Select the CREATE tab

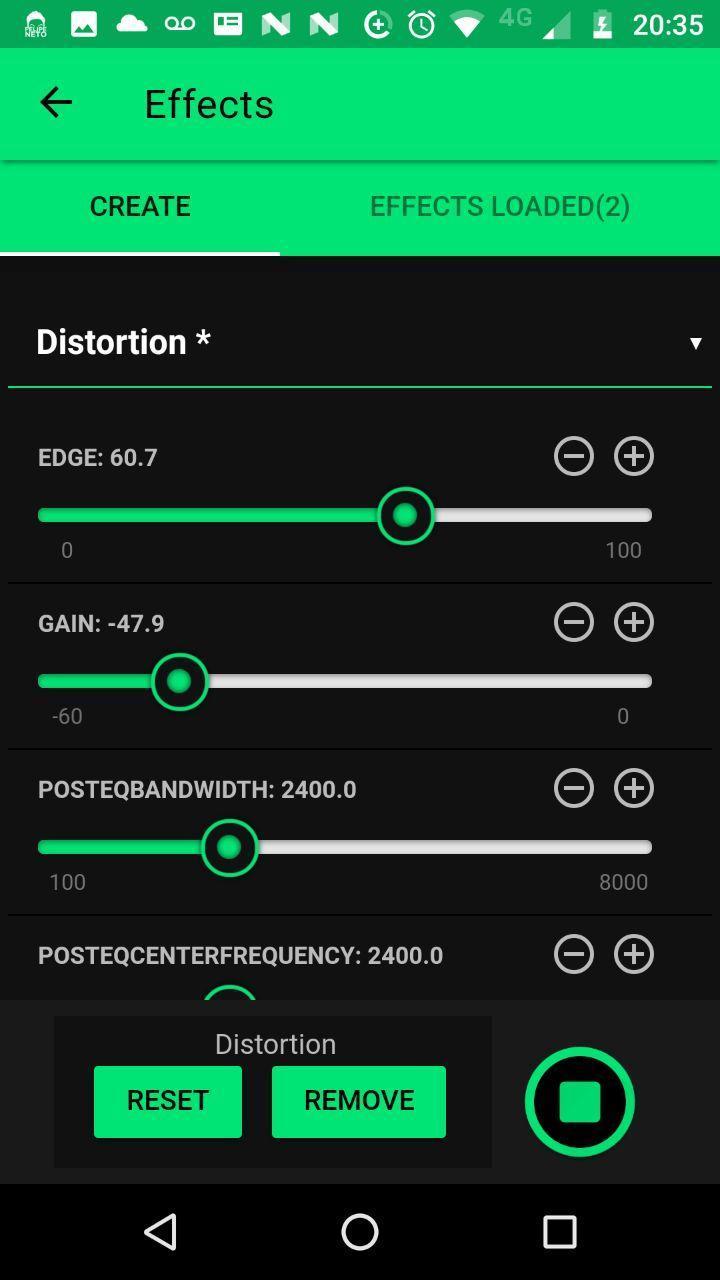[x=140, y=206]
